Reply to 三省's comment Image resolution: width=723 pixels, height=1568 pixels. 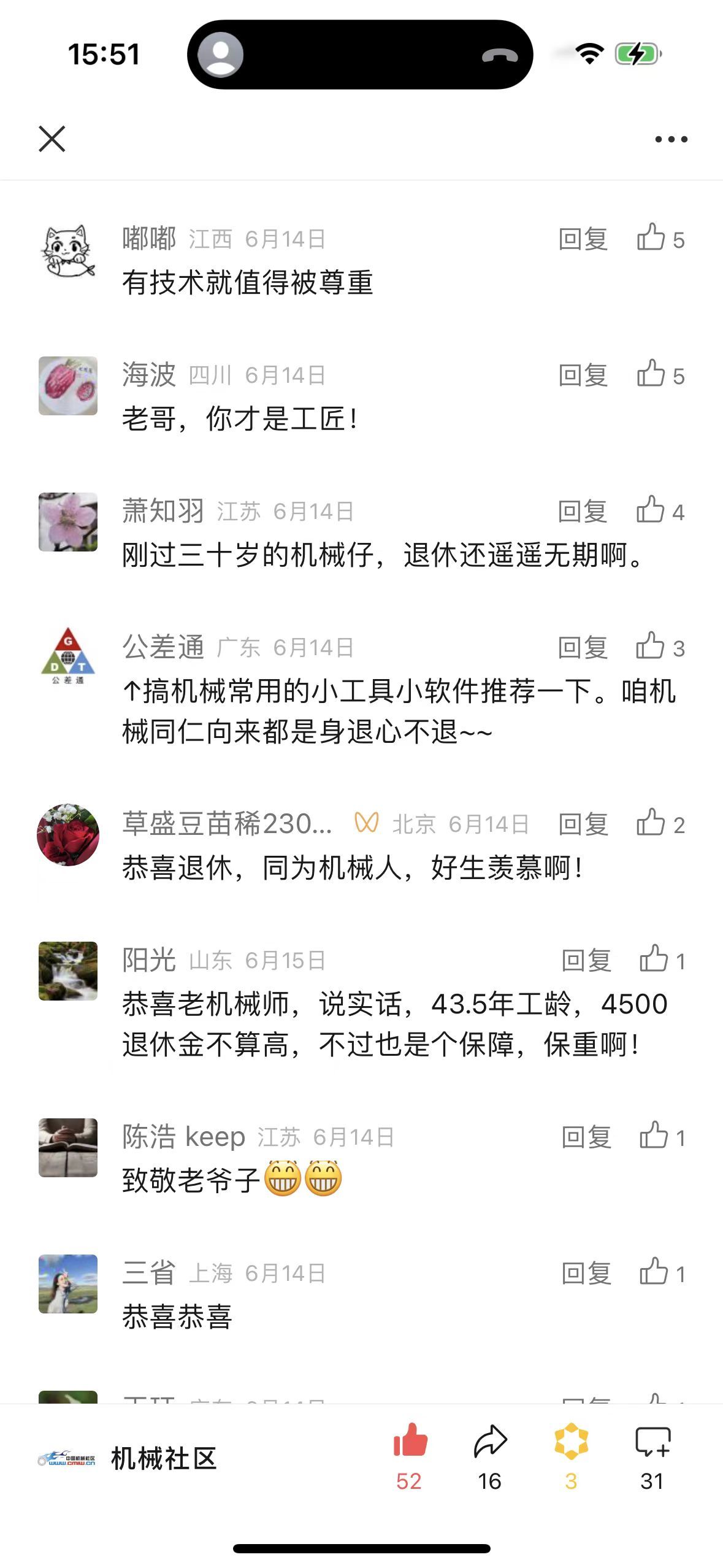(586, 1274)
